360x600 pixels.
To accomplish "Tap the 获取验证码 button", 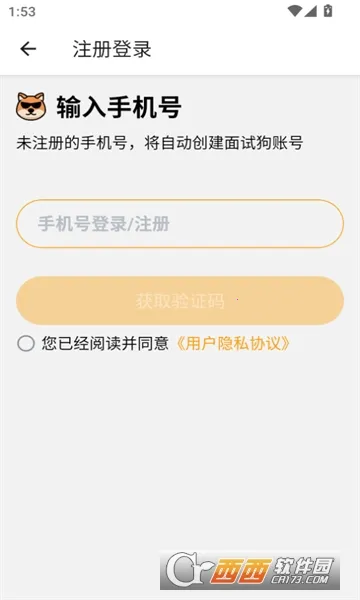I will (x=180, y=301).
